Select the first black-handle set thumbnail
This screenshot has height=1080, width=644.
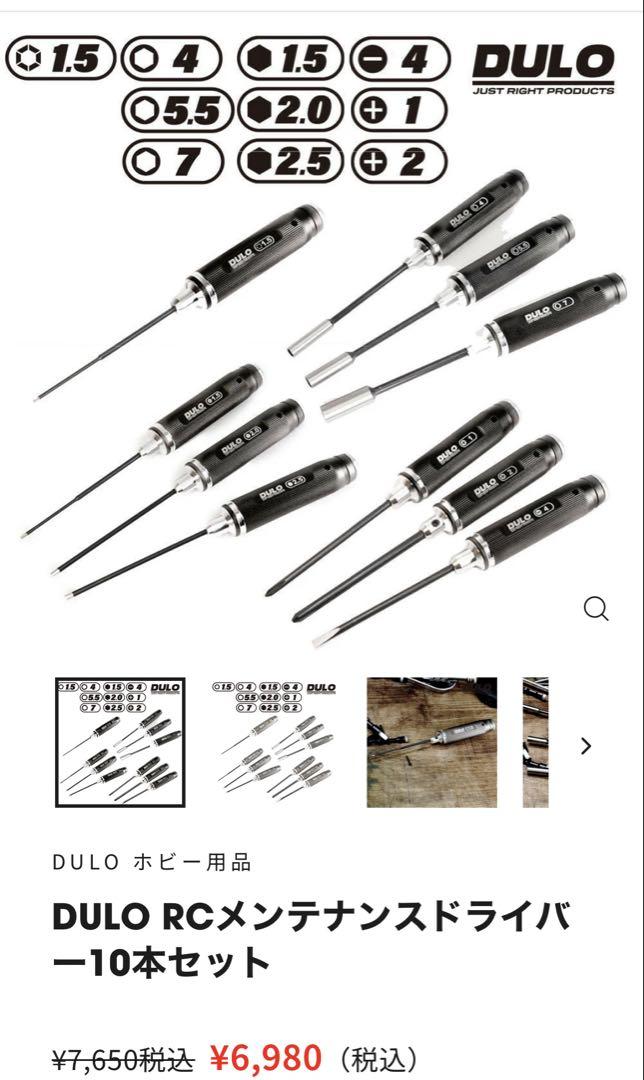(120, 742)
